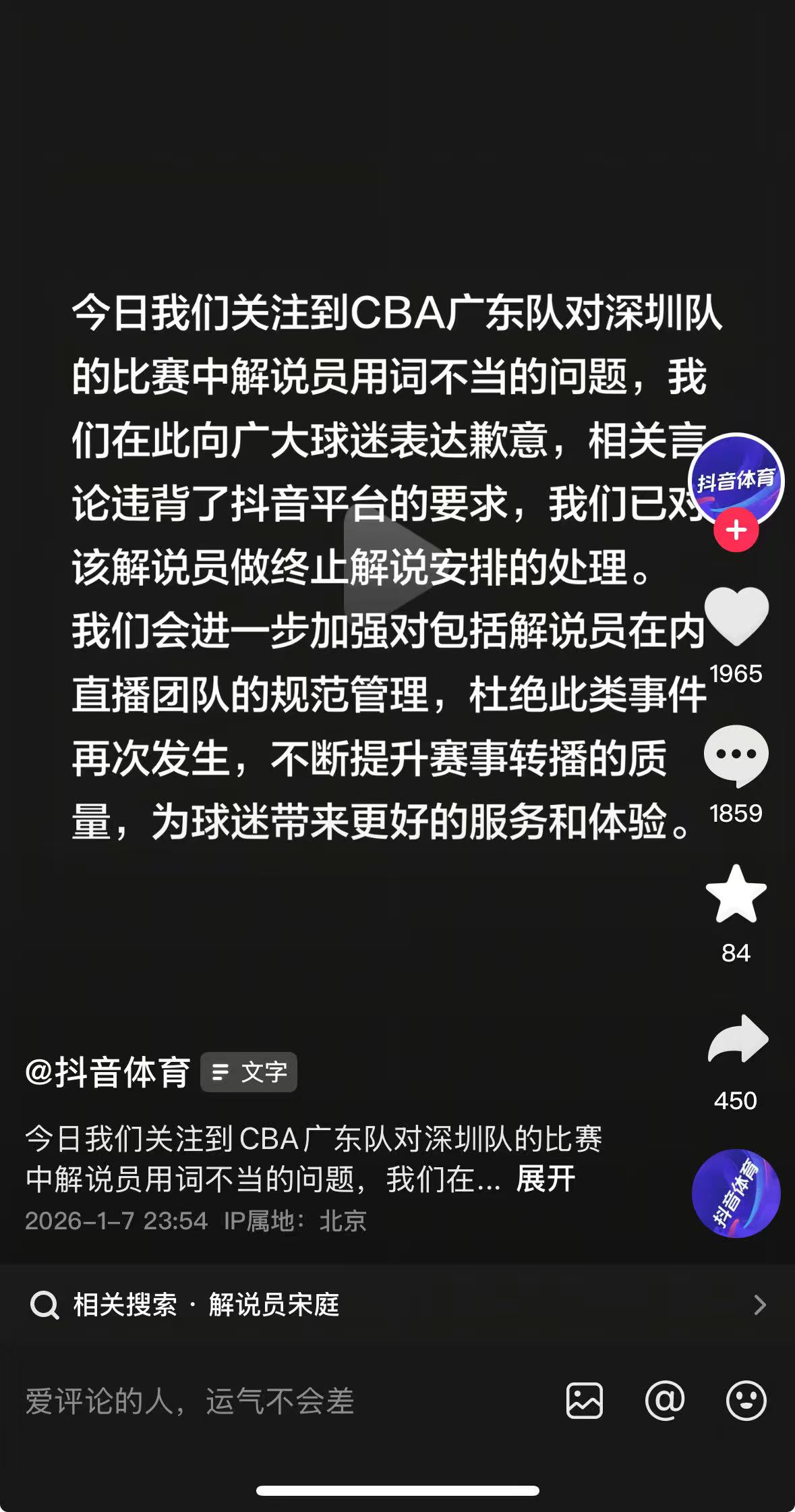The height and width of the screenshot is (1512, 795).
Task: Open the comments bubble
Action: coord(736,756)
